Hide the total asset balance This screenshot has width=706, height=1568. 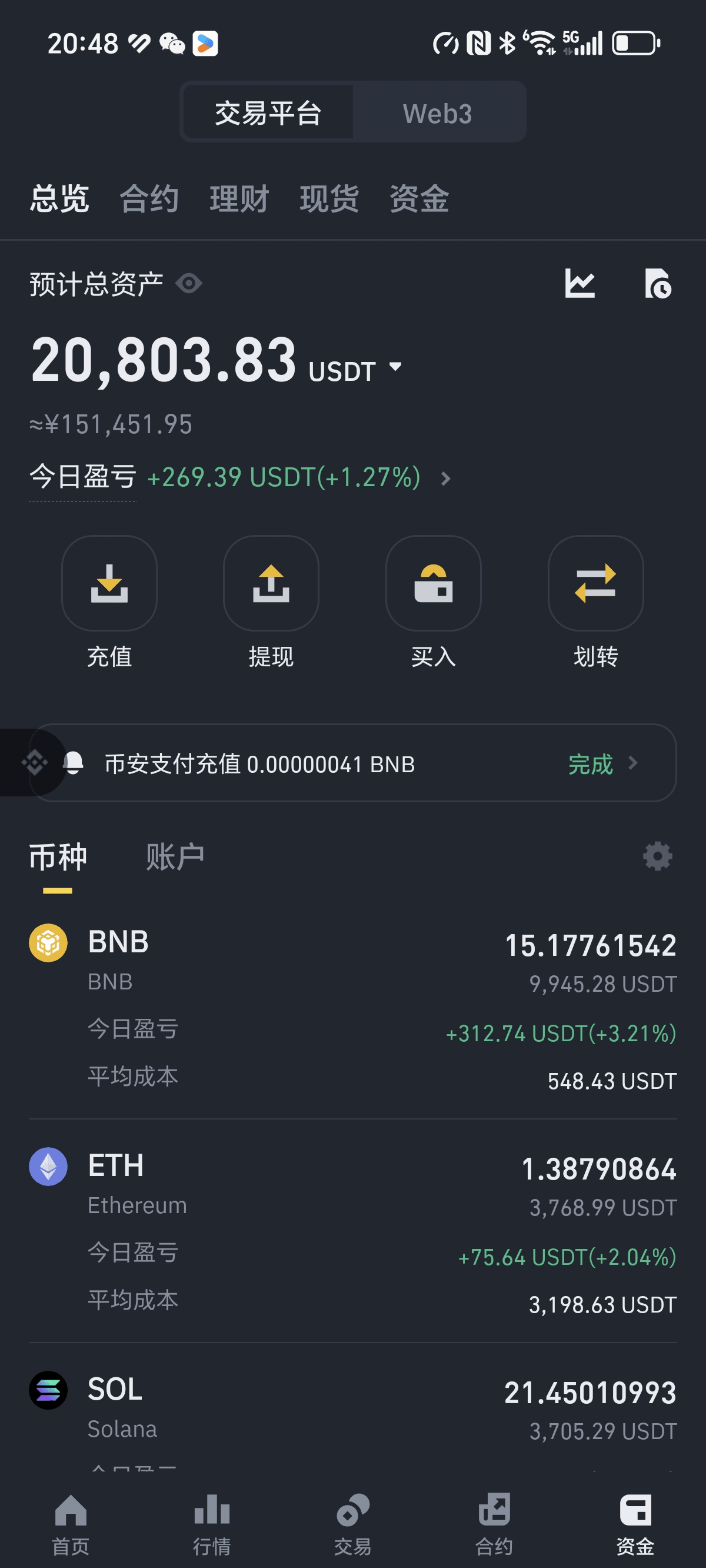pyautogui.click(x=189, y=284)
